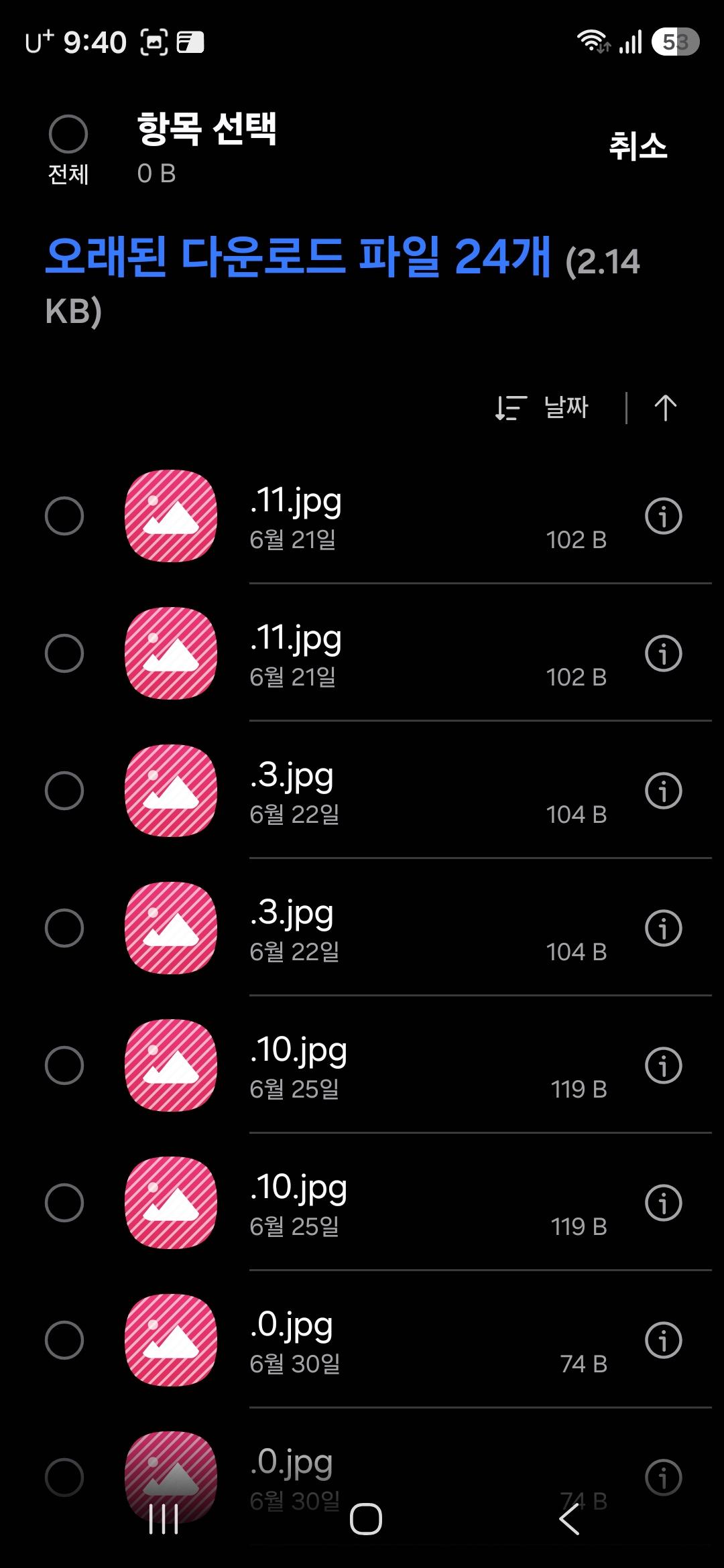The image size is (724, 1568).
Task: Go back using the system back button
Action: pos(569,1519)
